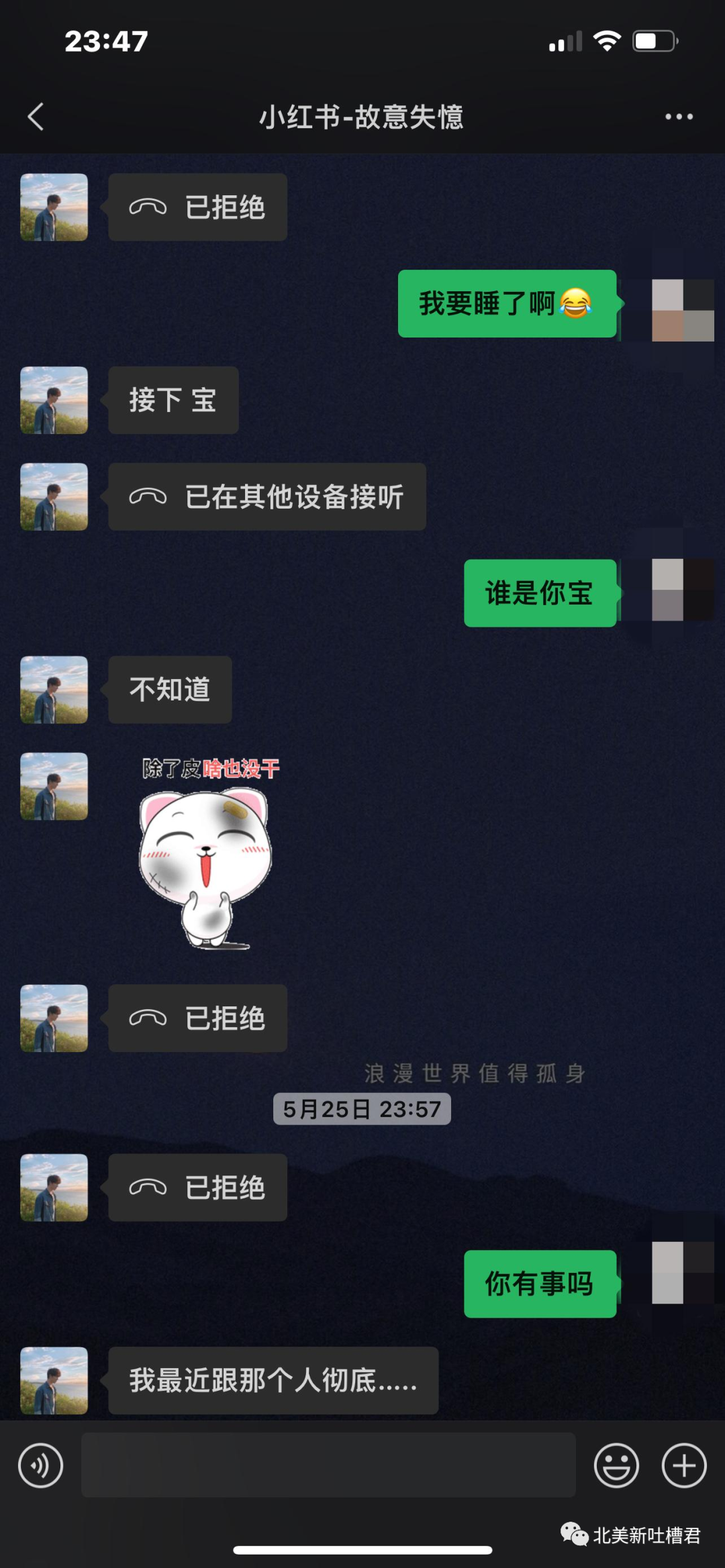Switch to voice message input
Viewport: 725px width, 1568px height.
[41, 1465]
